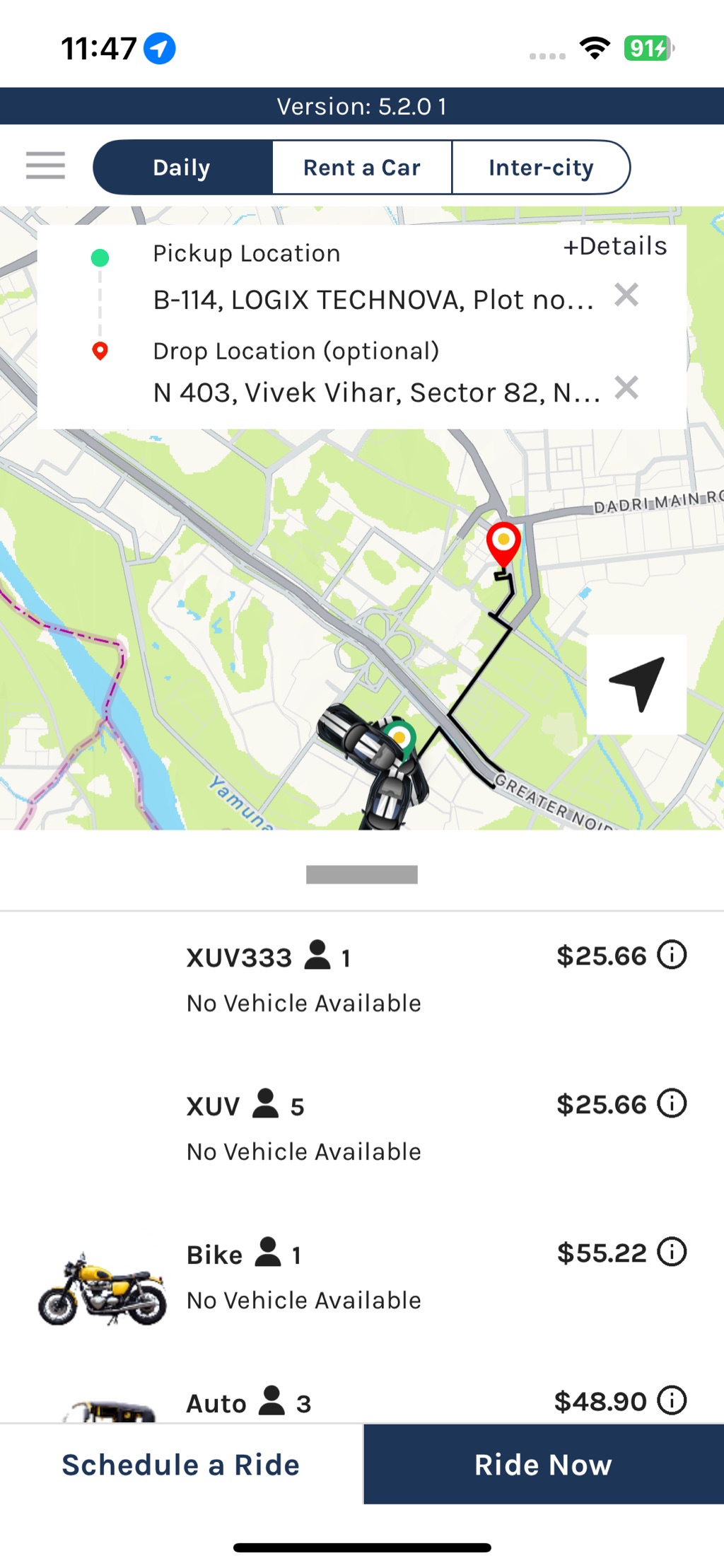View fare info for Auto
Screen dimensions: 724x1568
click(672, 1400)
